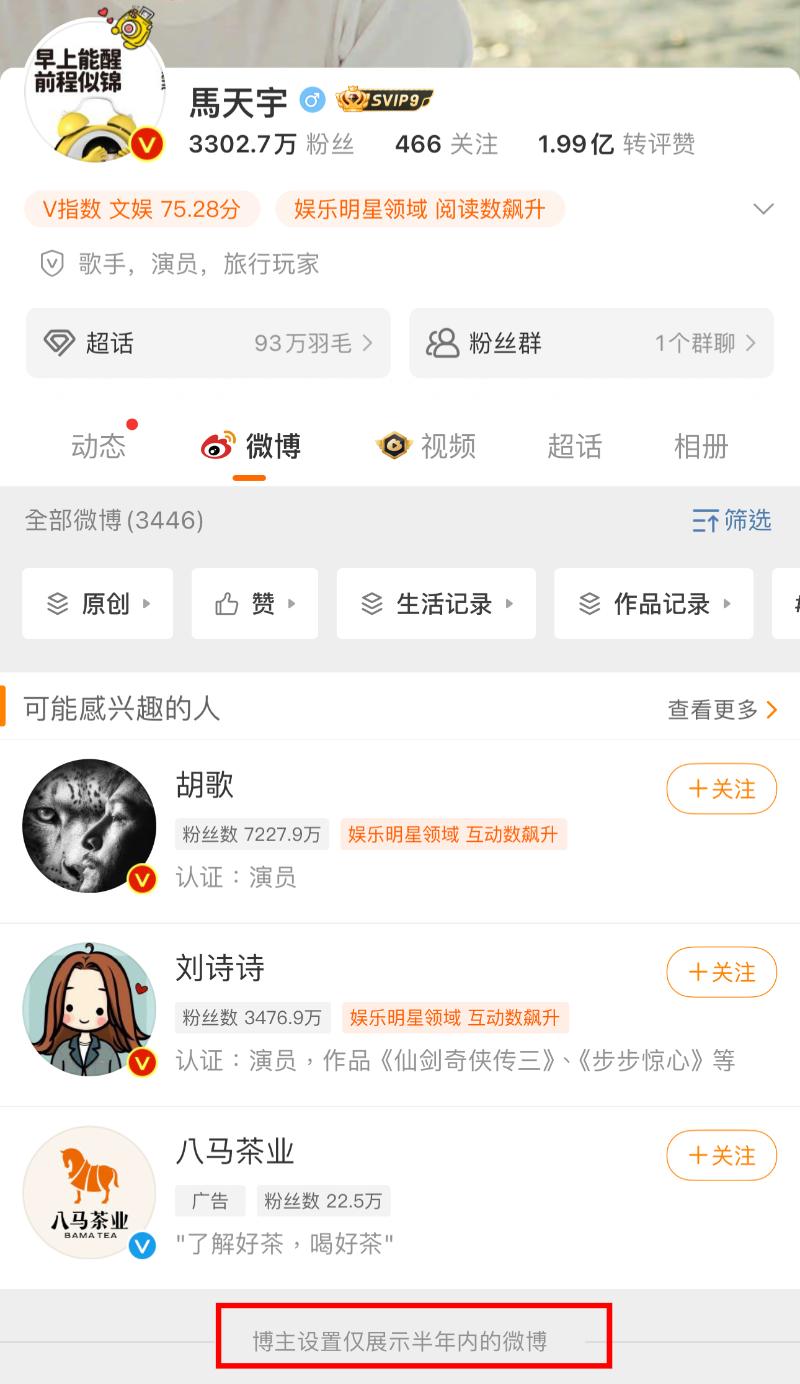This screenshot has width=800, height=1384.
Task: Select the 赞 filter chip
Action: tap(255, 604)
